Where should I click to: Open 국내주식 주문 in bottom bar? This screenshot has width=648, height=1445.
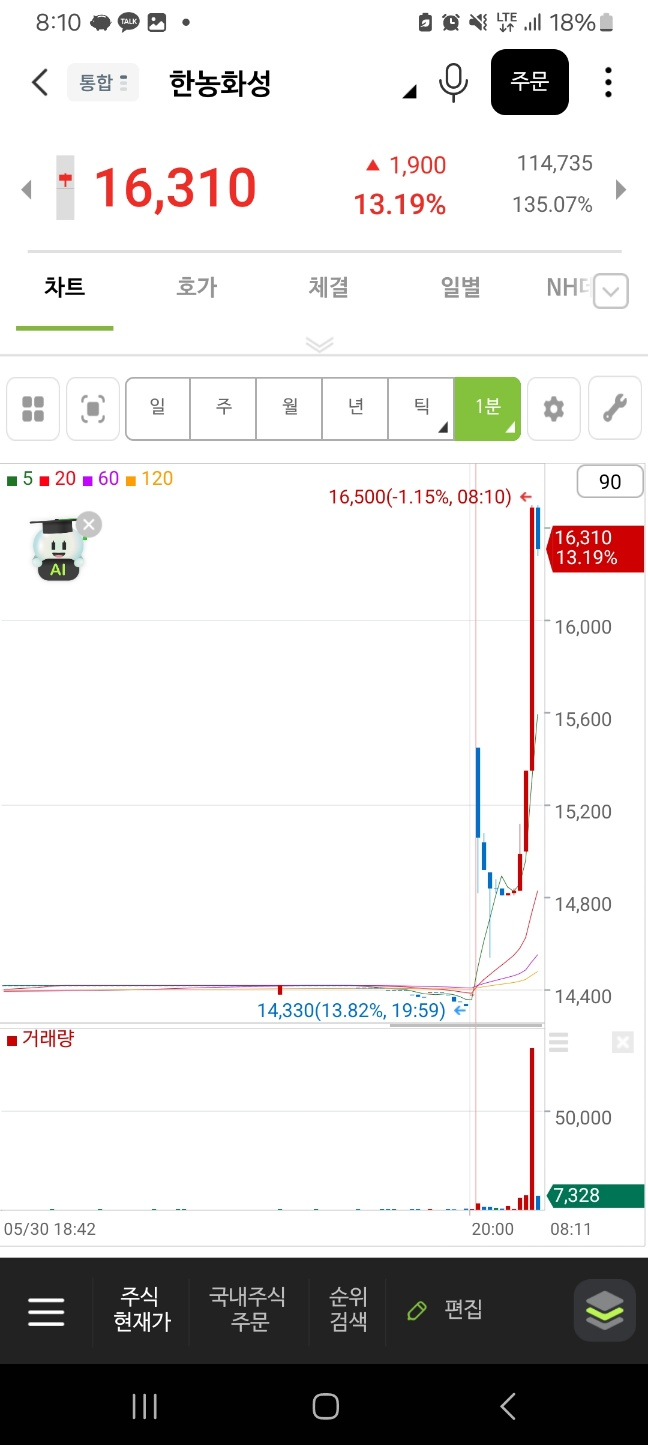[x=247, y=1309]
